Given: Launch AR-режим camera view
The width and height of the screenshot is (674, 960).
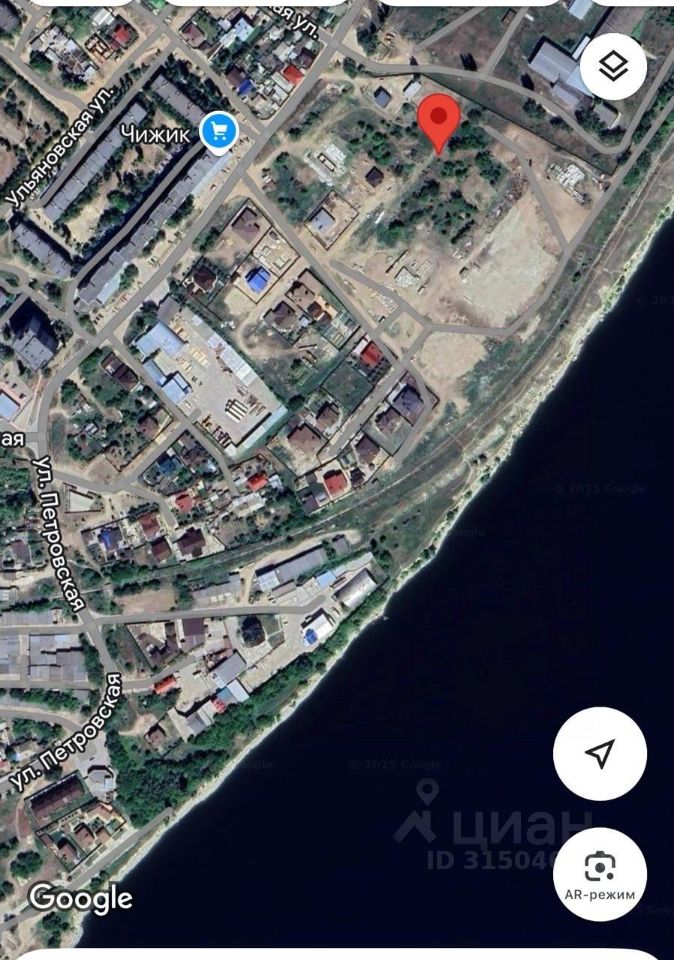Looking at the screenshot, I should [600, 873].
